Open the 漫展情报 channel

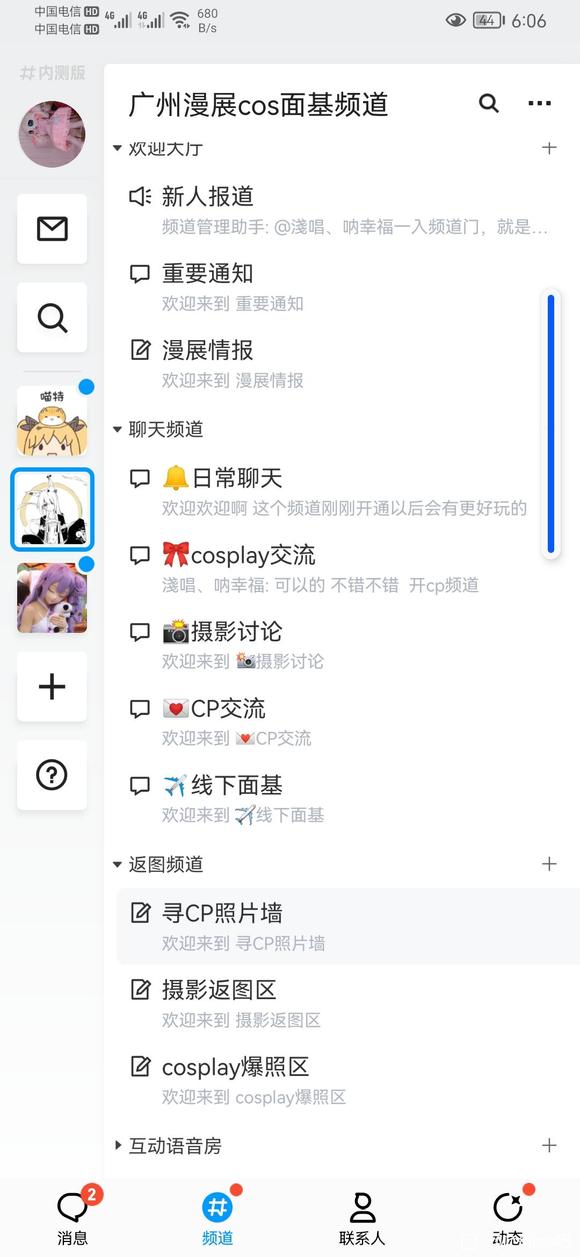[x=342, y=364]
